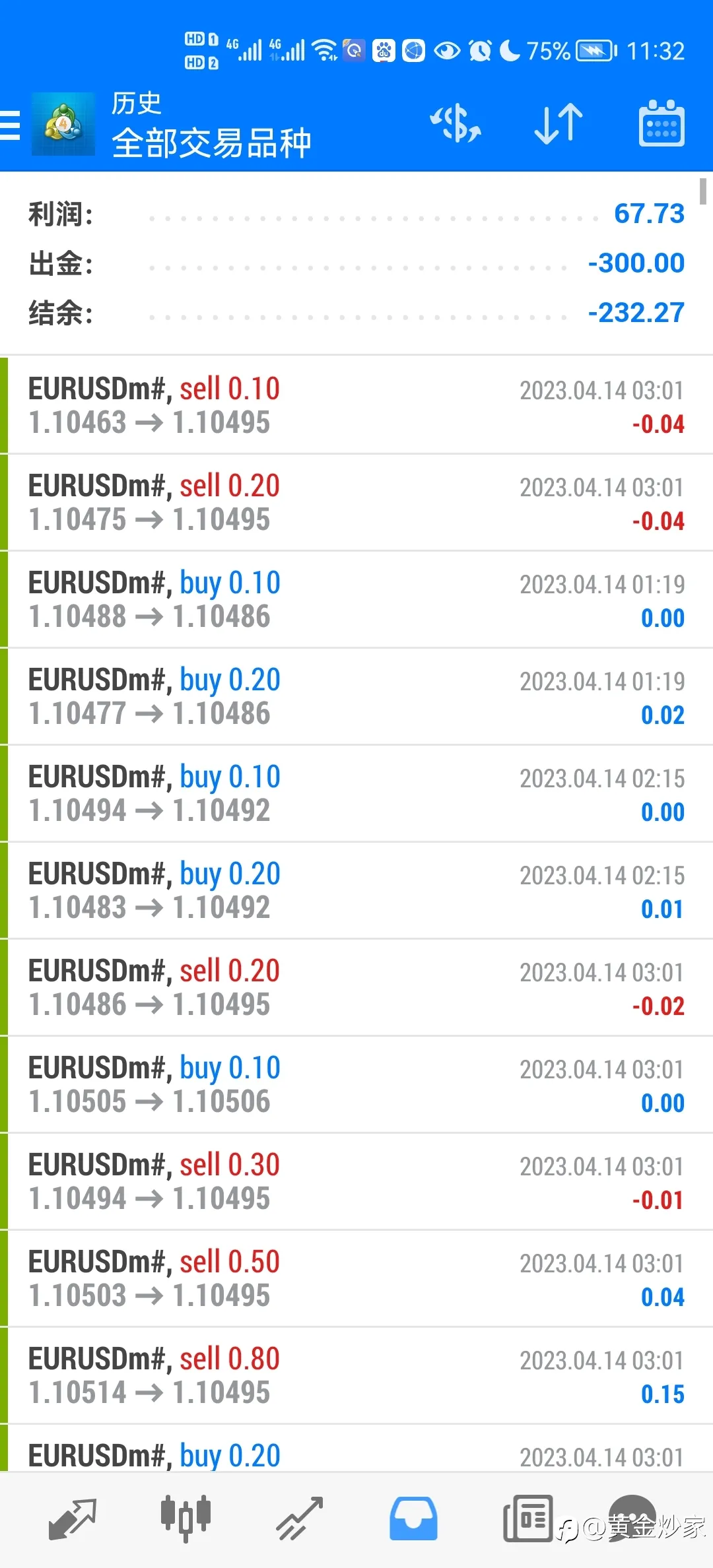
Task: Select the history inbox tab
Action: 413,1519
